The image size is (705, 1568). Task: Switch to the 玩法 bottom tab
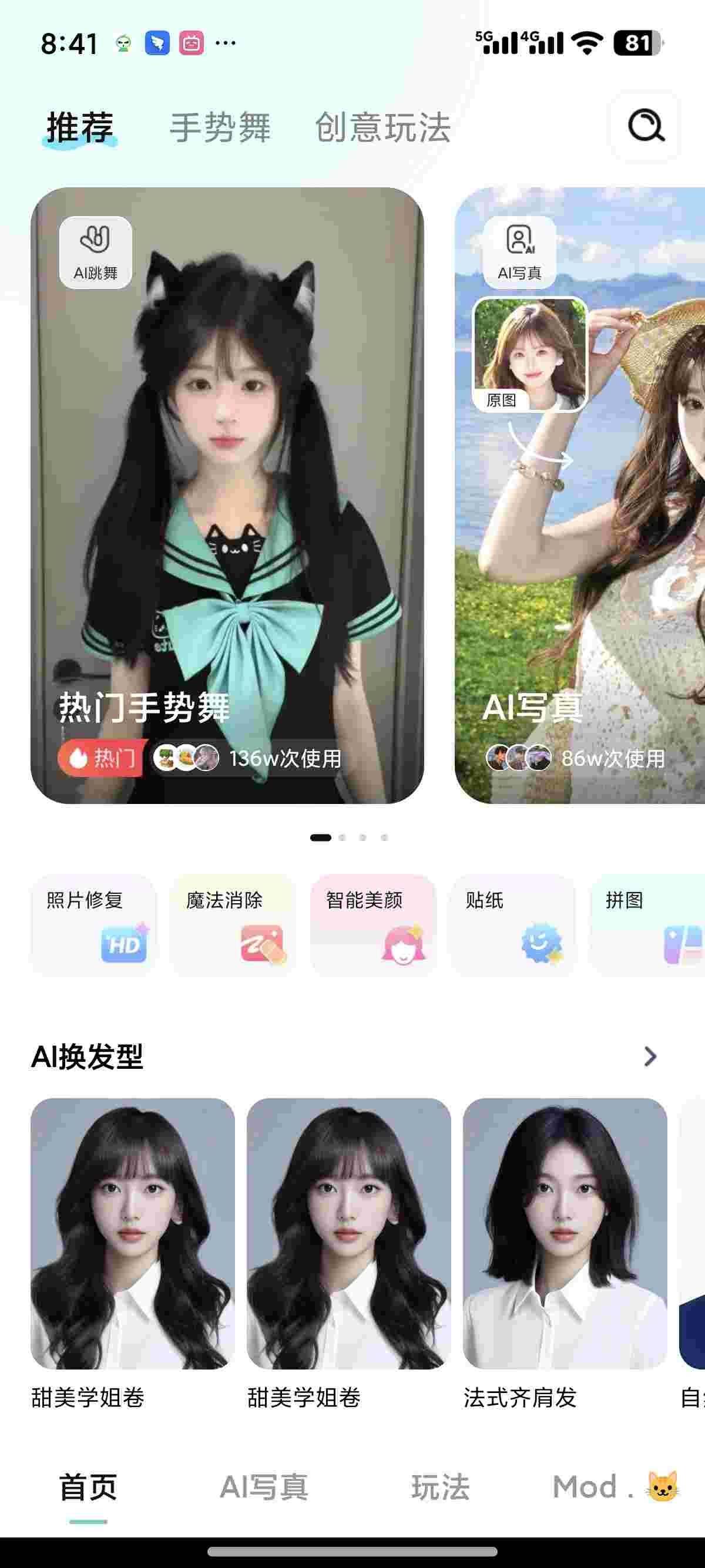tap(440, 1487)
